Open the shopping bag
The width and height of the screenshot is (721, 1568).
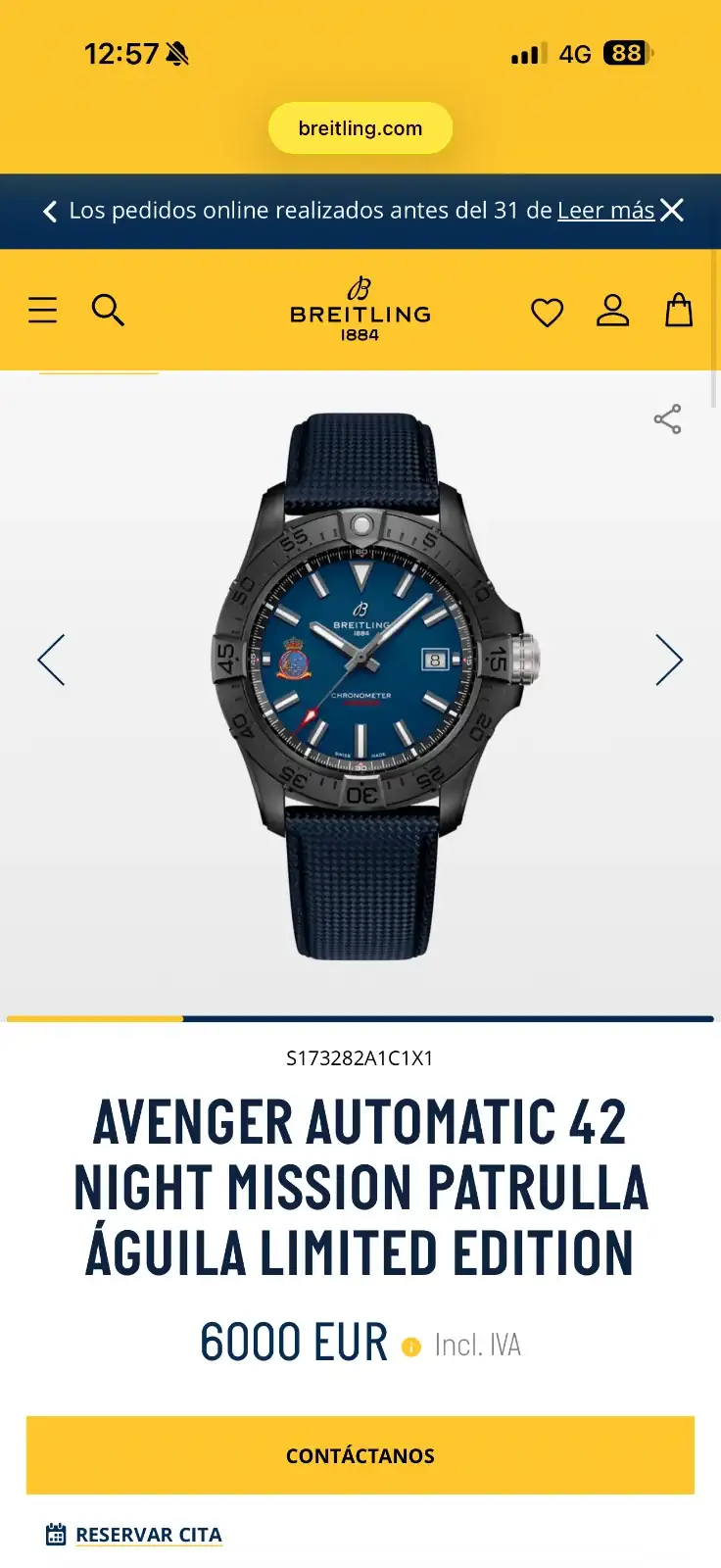(x=679, y=311)
